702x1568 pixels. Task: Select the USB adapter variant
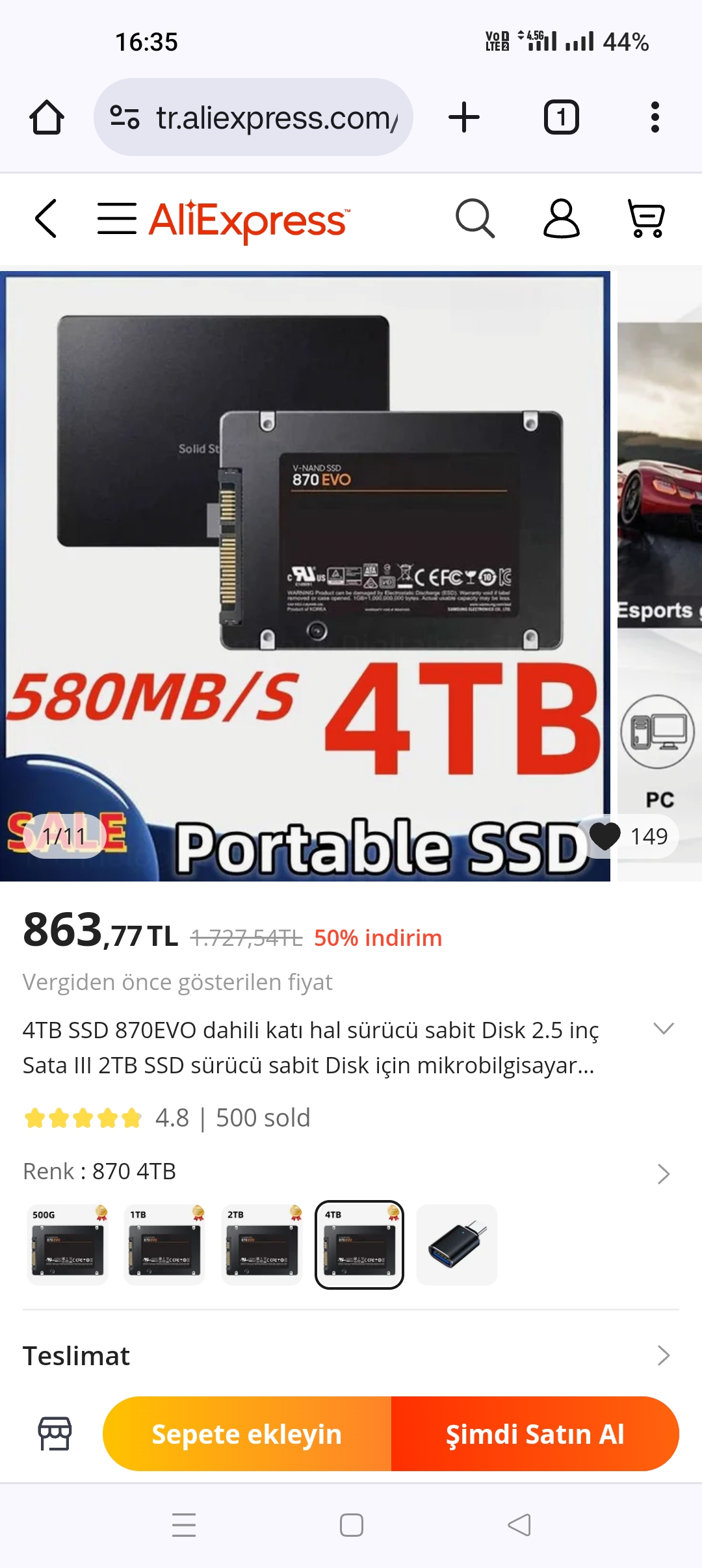[x=457, y=1244]
